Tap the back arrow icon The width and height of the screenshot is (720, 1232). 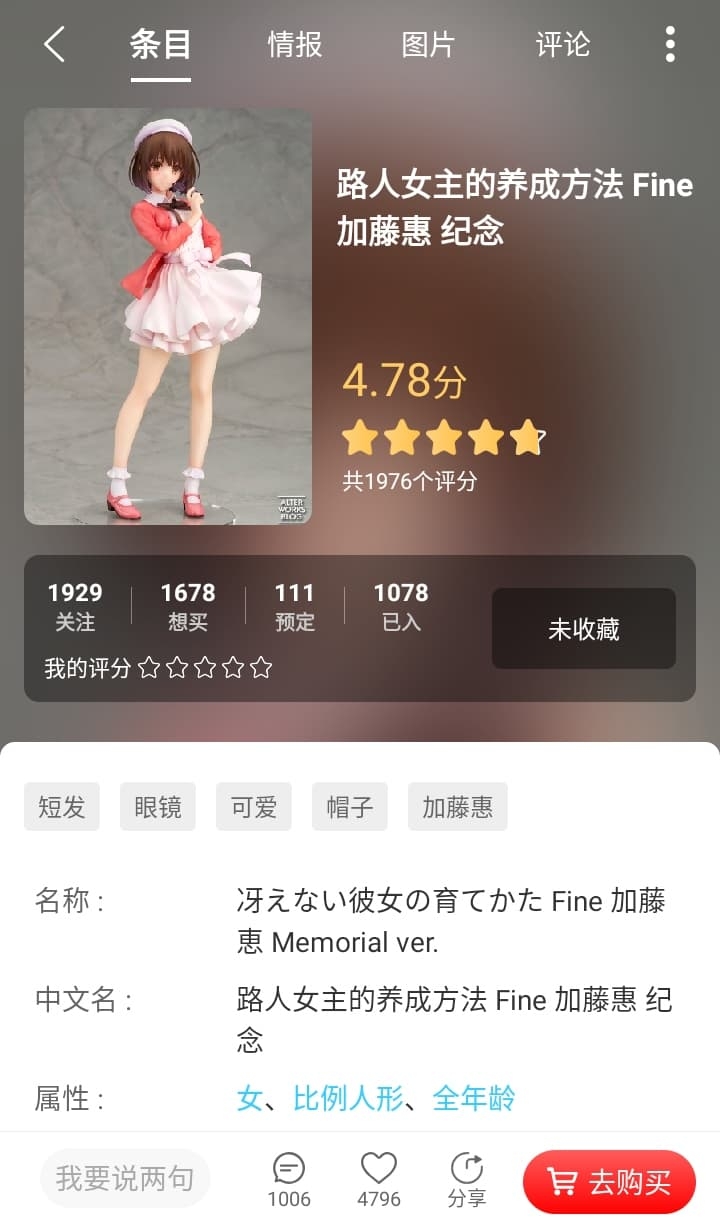pyautogui.click(x=54, y=44)
